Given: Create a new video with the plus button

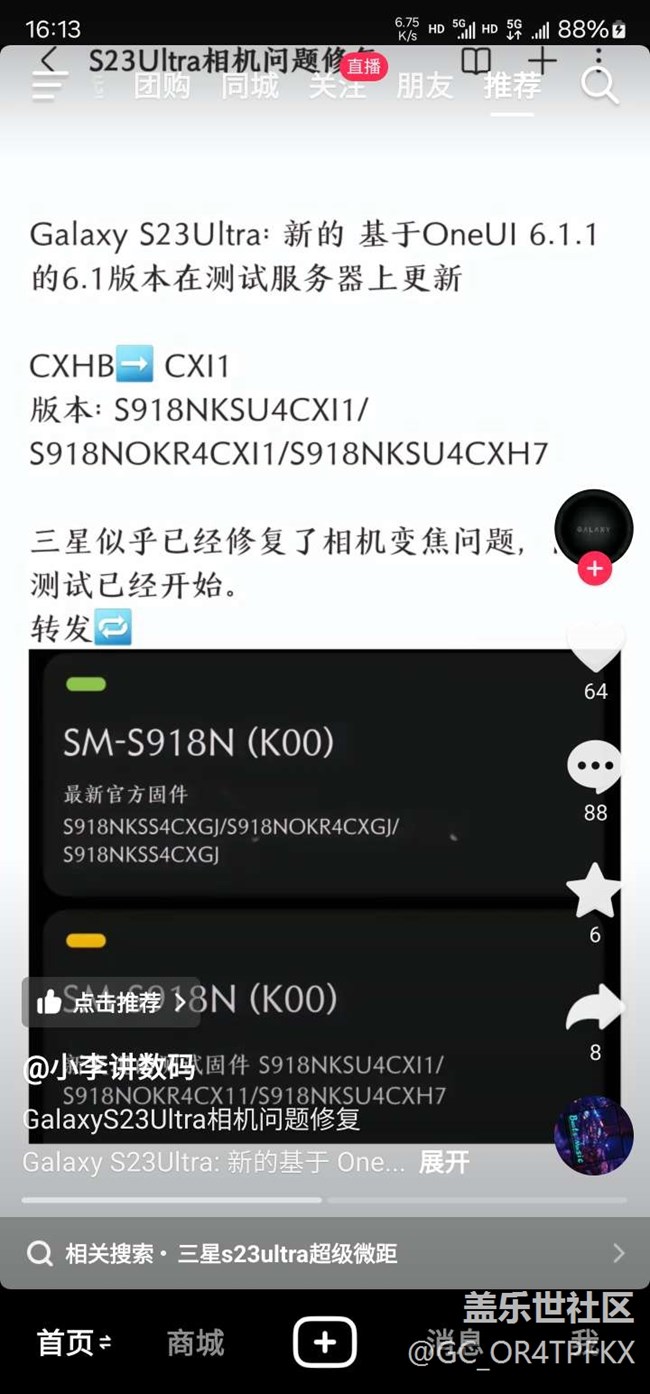Looking at the screenshot, I should pyautogui.click(x=324, y=1342).
